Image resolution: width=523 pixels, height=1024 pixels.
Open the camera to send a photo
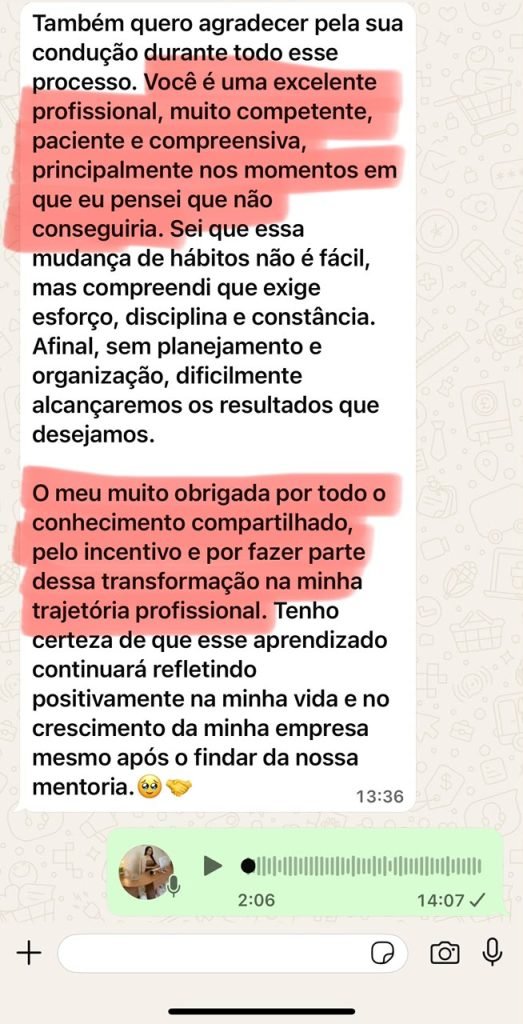pos(445,953)
